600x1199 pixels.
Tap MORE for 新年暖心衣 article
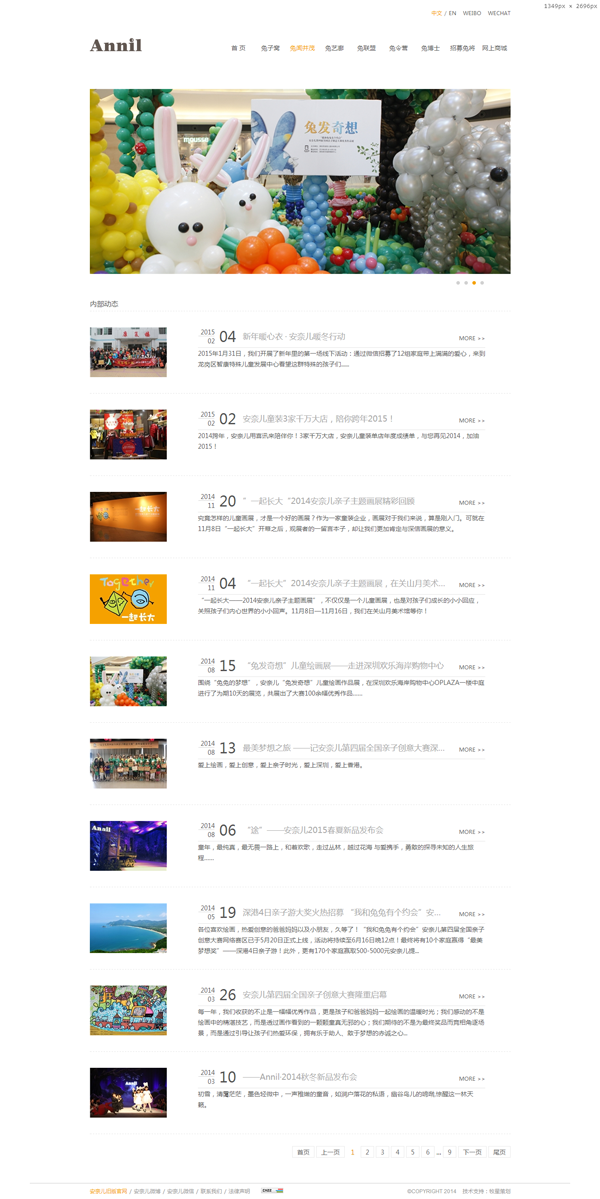click(x=471, y=338)
